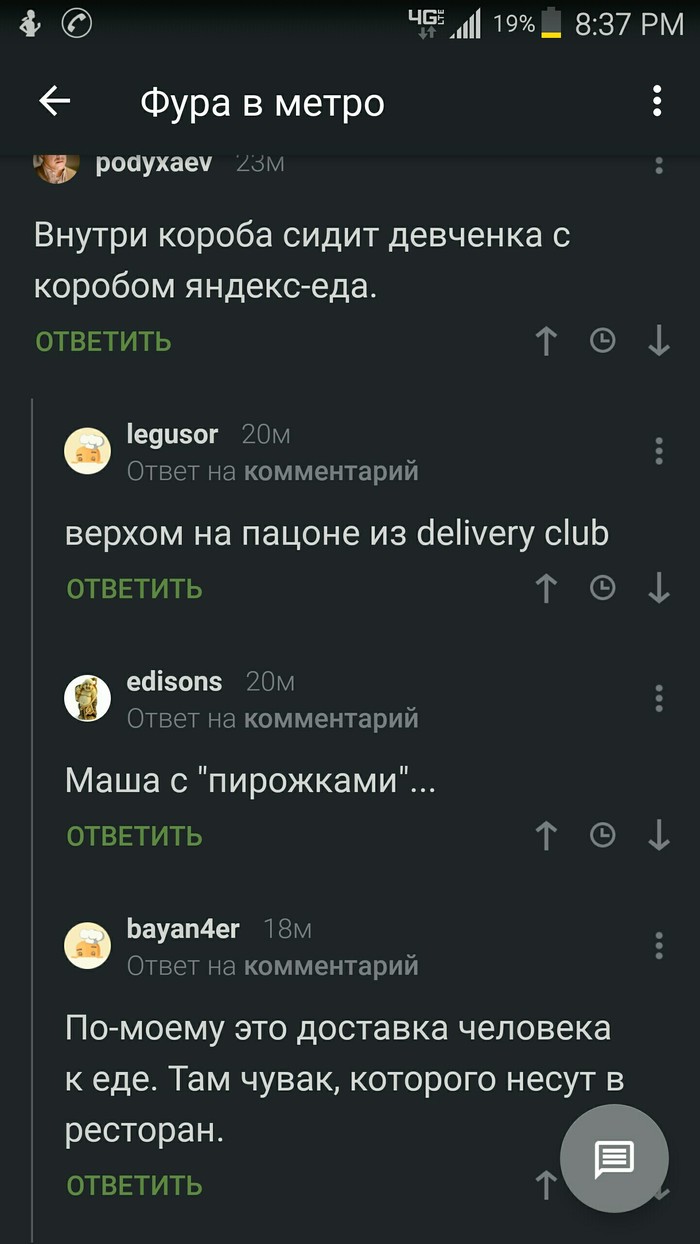This screenshot has height=1244, width=700.
Task: Reply to podyxaev's comment
Action: point(103,342)
